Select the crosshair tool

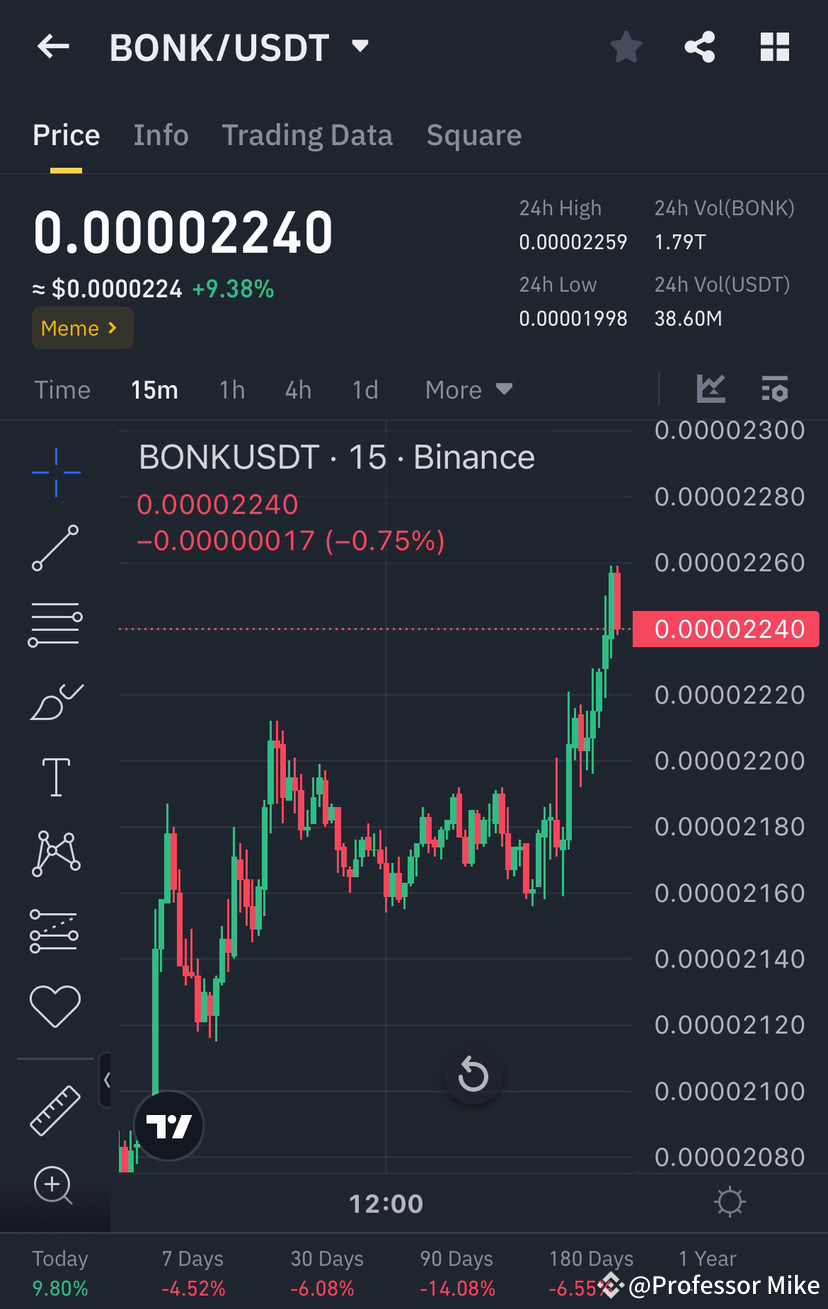coord(55,472)
